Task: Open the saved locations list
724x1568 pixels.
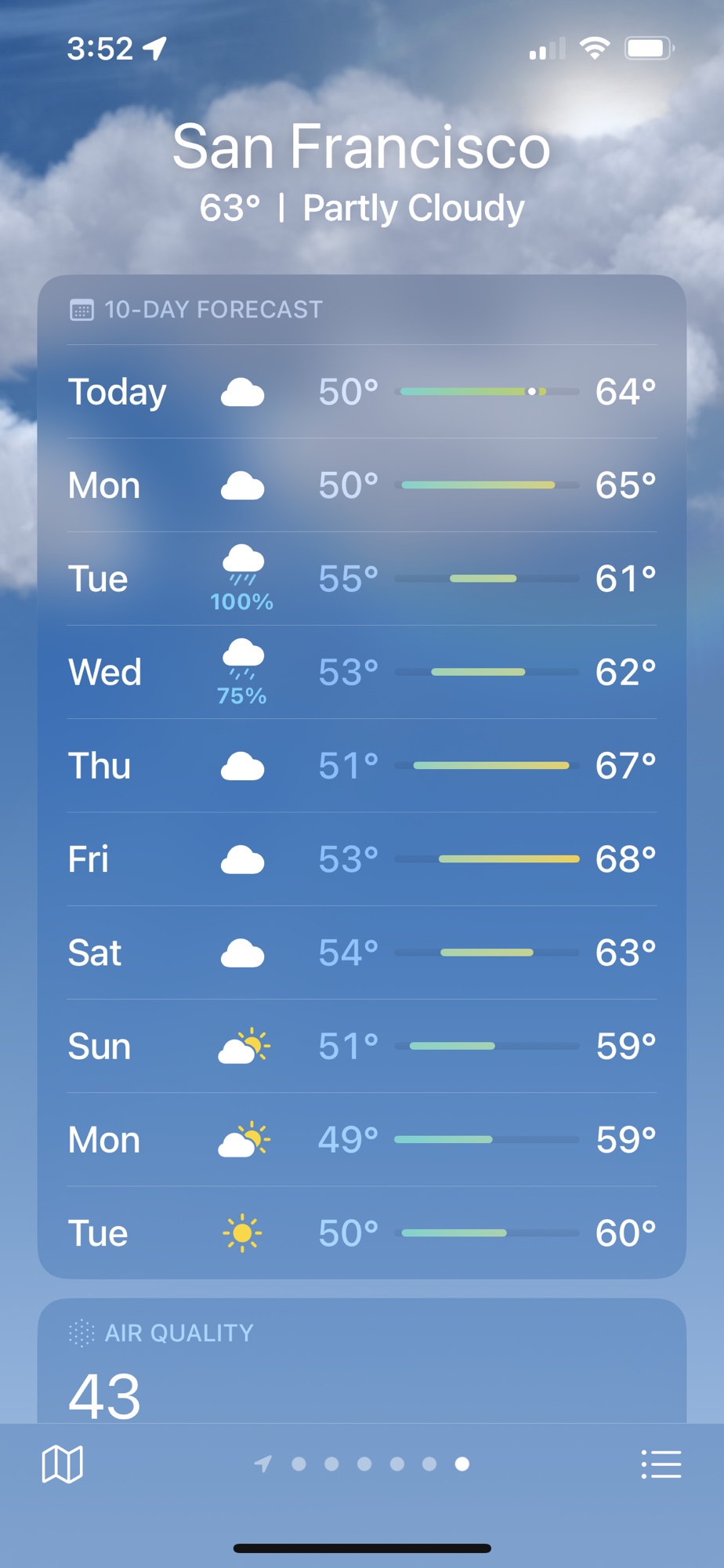Action: click(661, 1464)
